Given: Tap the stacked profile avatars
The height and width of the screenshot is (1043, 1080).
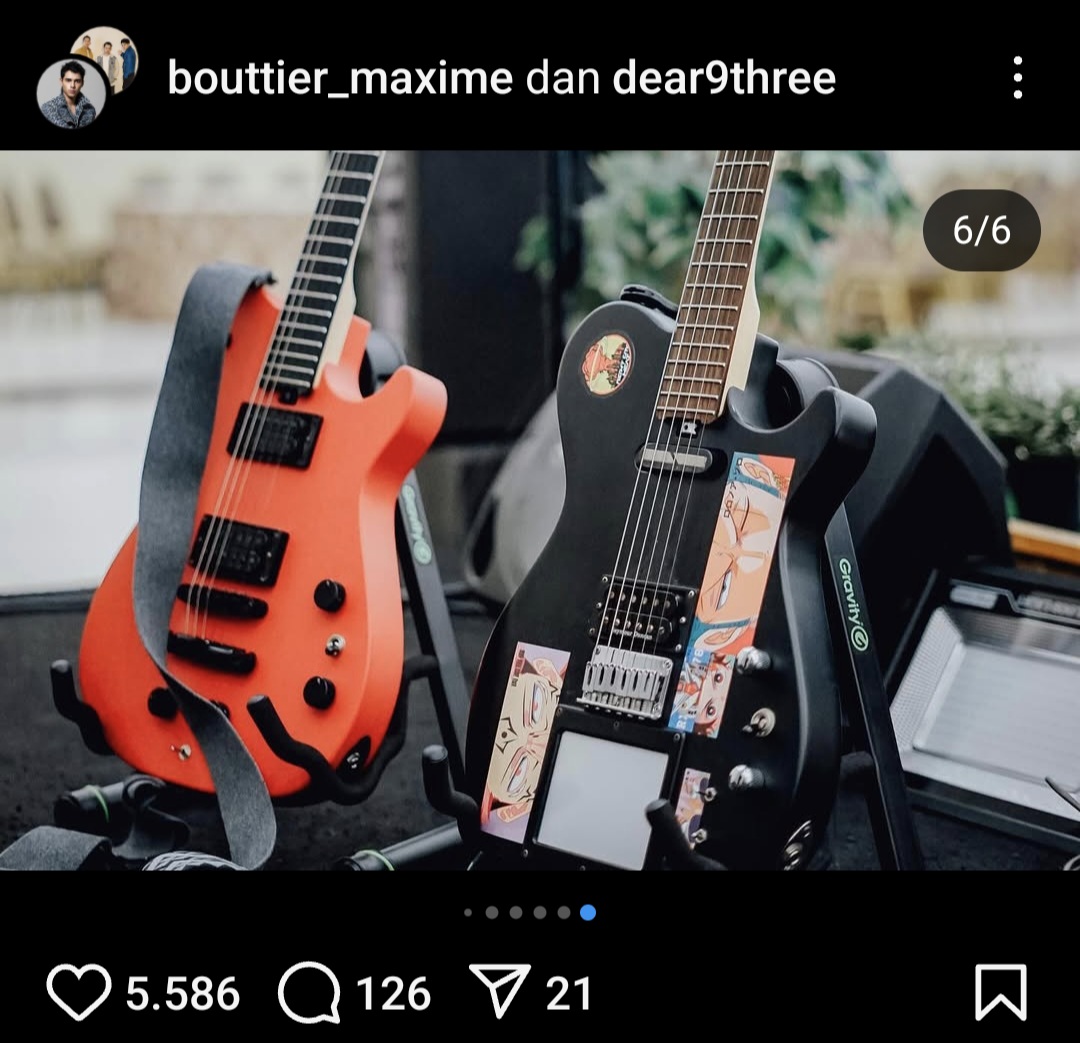Looking at the screenshot, I should pyautogui.click(x=87, y=78).
